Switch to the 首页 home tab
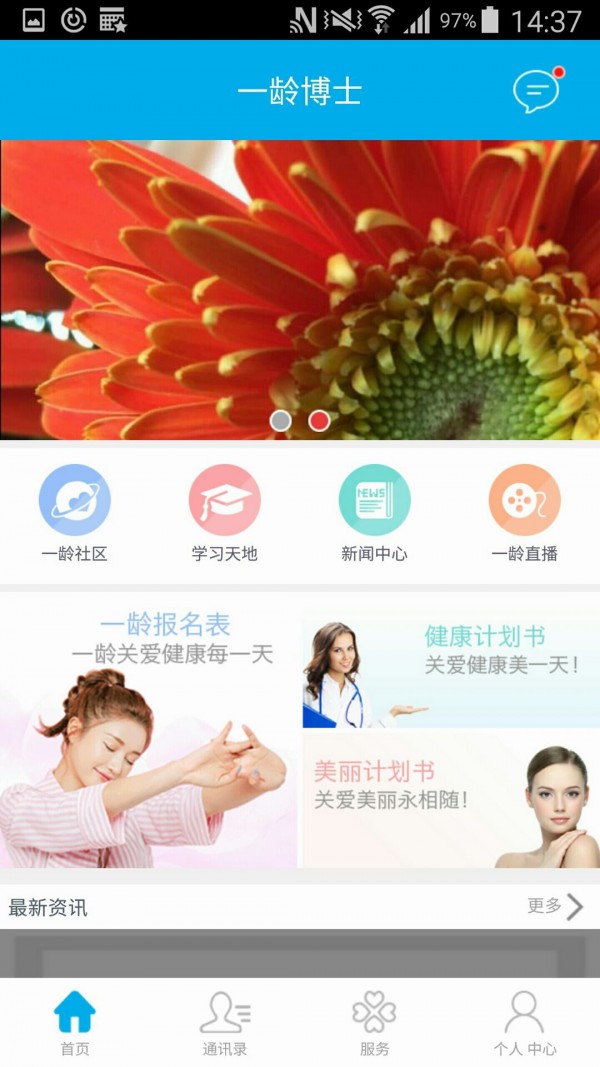 [75, 1022]
